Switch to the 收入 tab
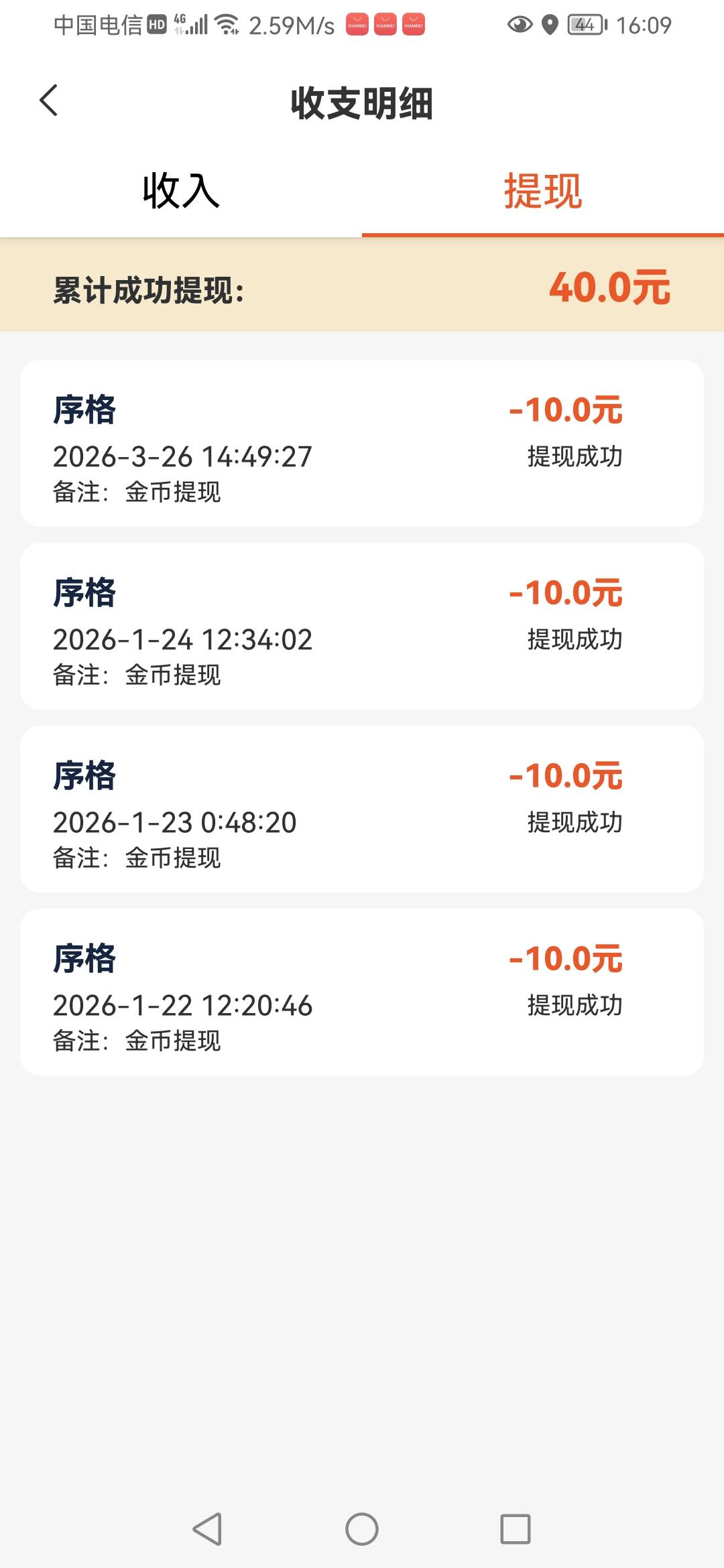Image resolution: width=724 pixels, height=1568 pixels. coord(181,192)
